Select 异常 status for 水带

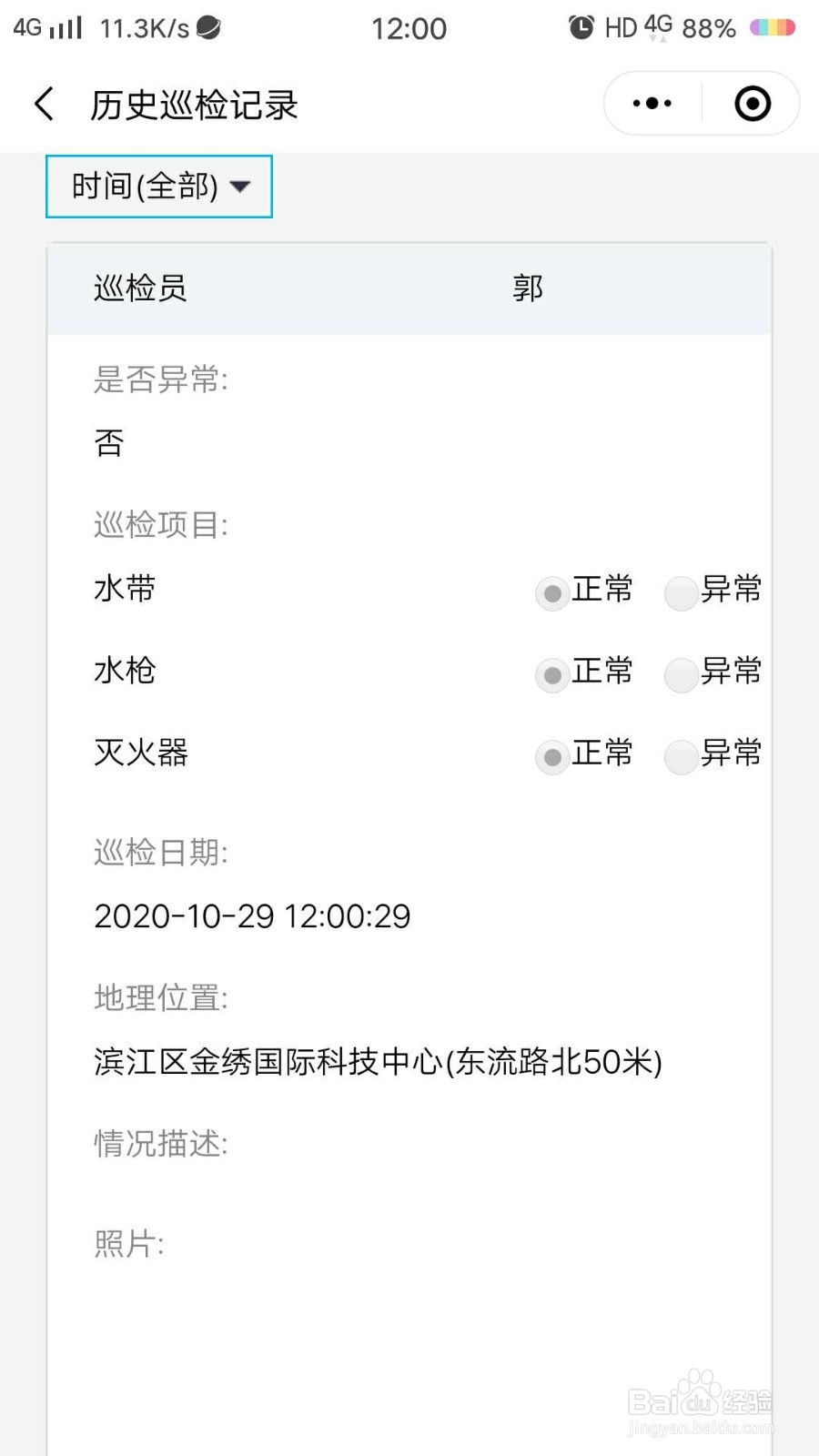click(x=681, y=592)
